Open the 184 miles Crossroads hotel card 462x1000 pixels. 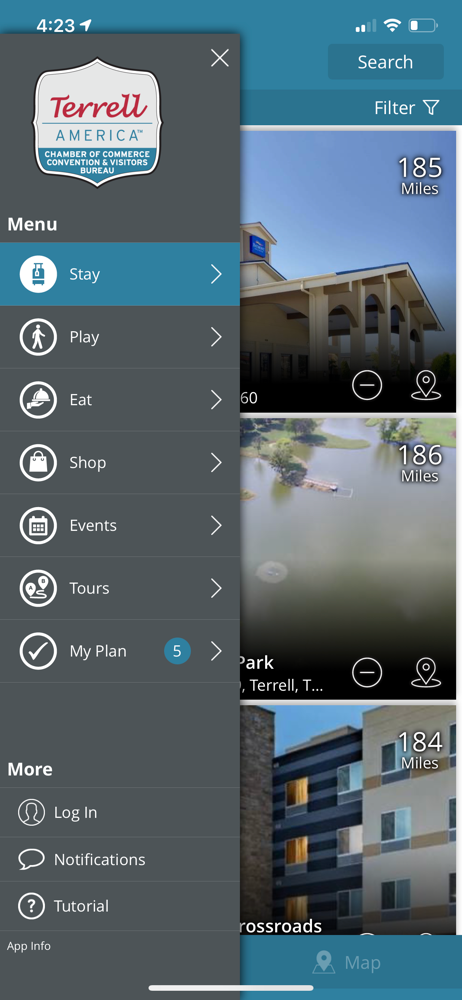tap(348, 820)
